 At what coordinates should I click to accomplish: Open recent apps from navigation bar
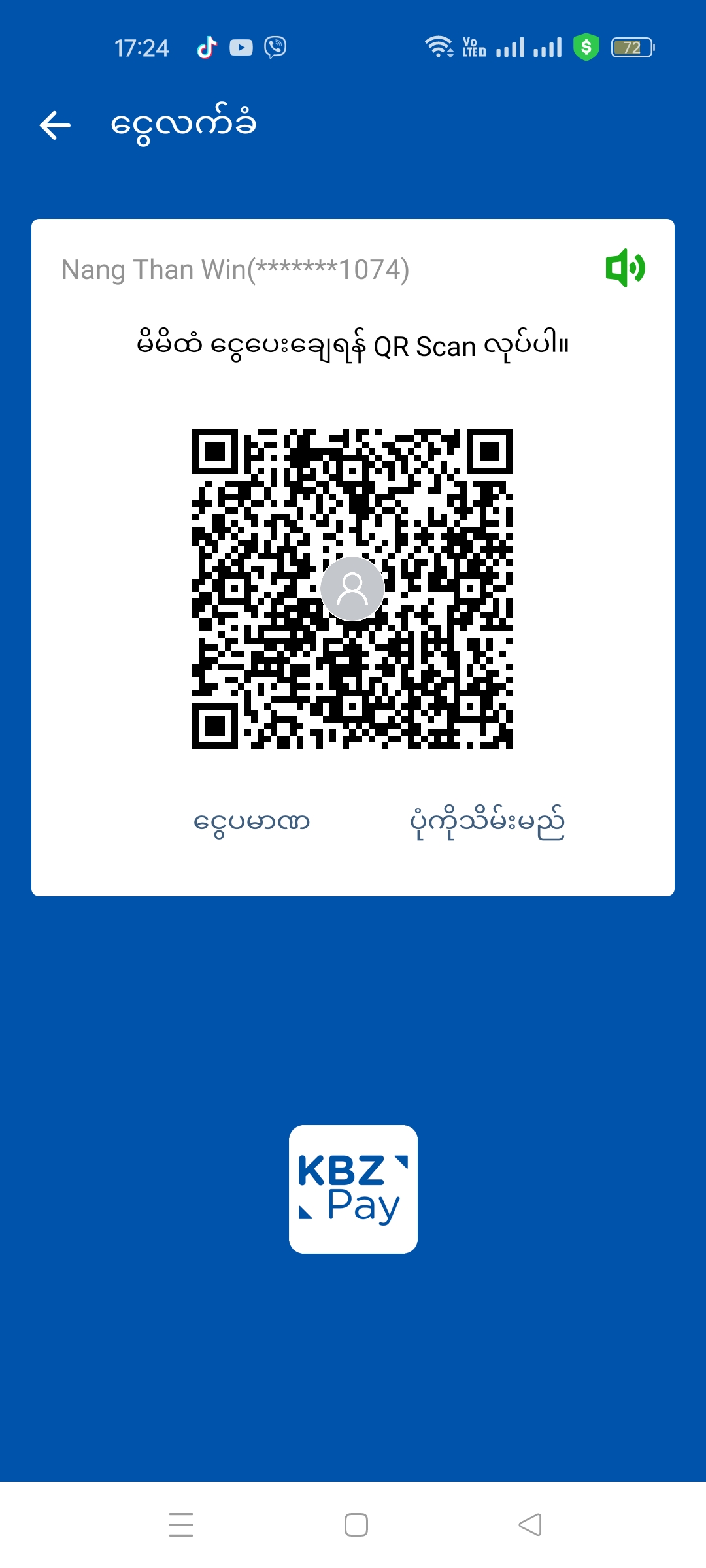[x=181, y=1525]
